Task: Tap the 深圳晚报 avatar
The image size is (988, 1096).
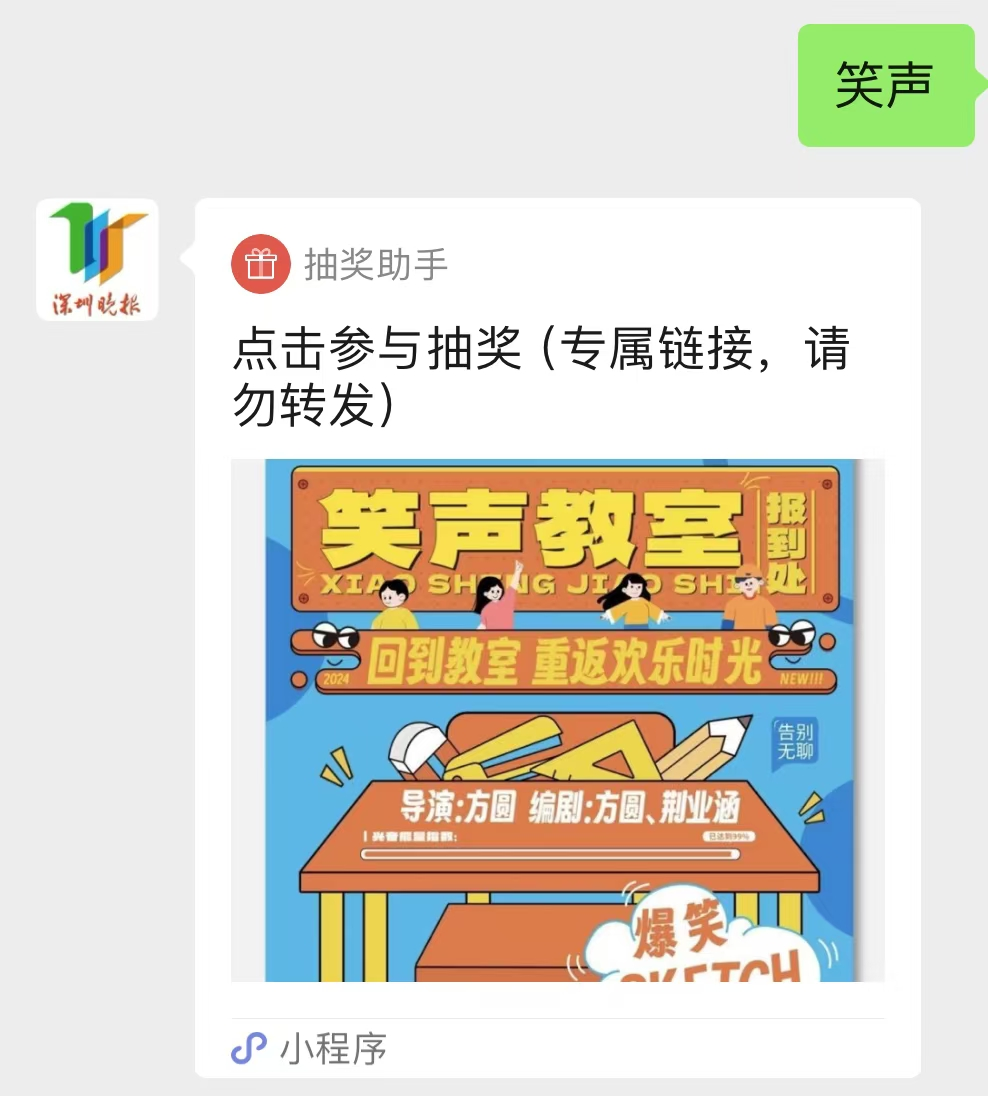Action: [97, 260]
